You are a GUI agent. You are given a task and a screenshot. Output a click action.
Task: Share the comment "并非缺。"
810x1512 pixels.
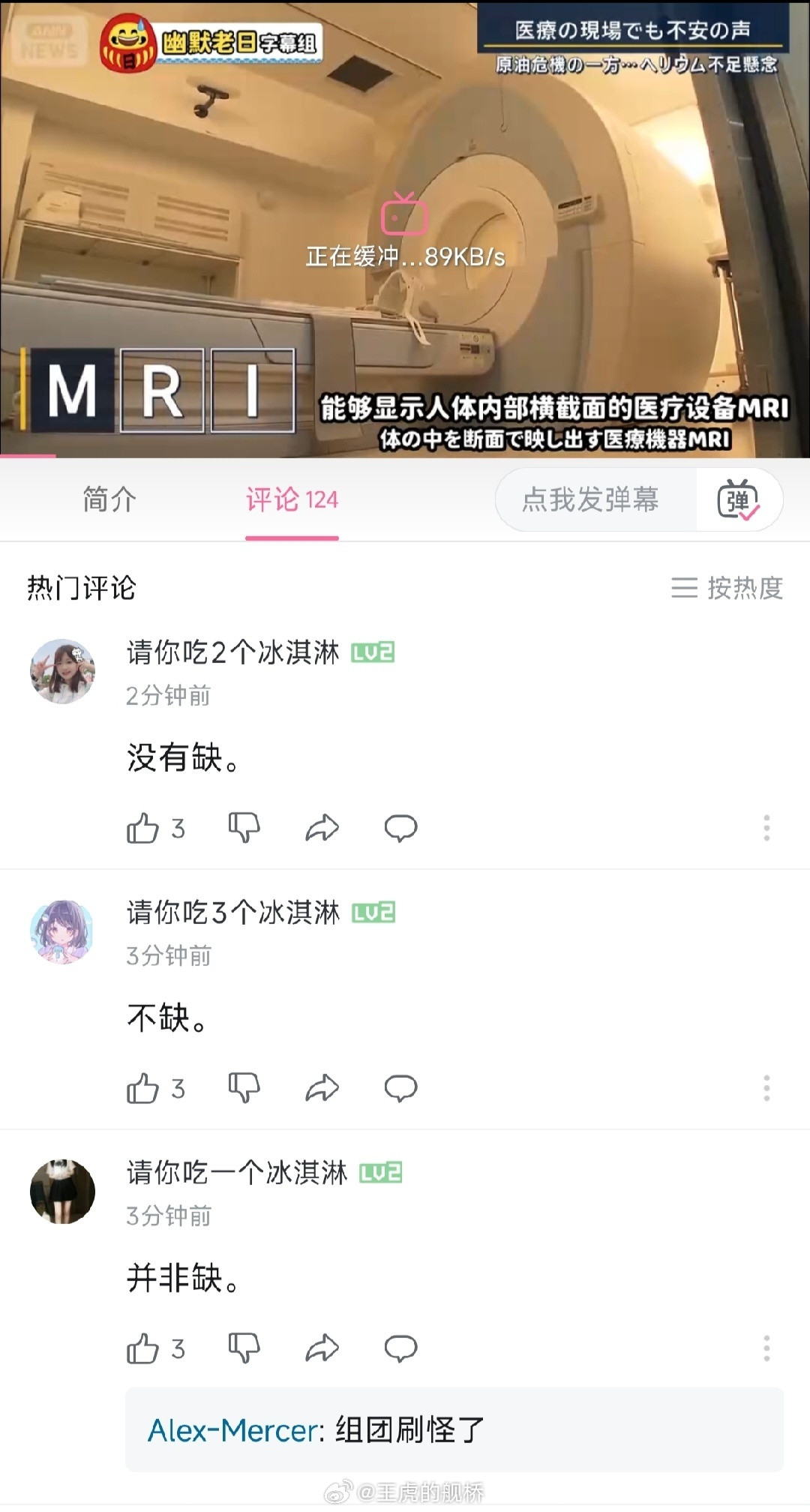pos(320,1347)
